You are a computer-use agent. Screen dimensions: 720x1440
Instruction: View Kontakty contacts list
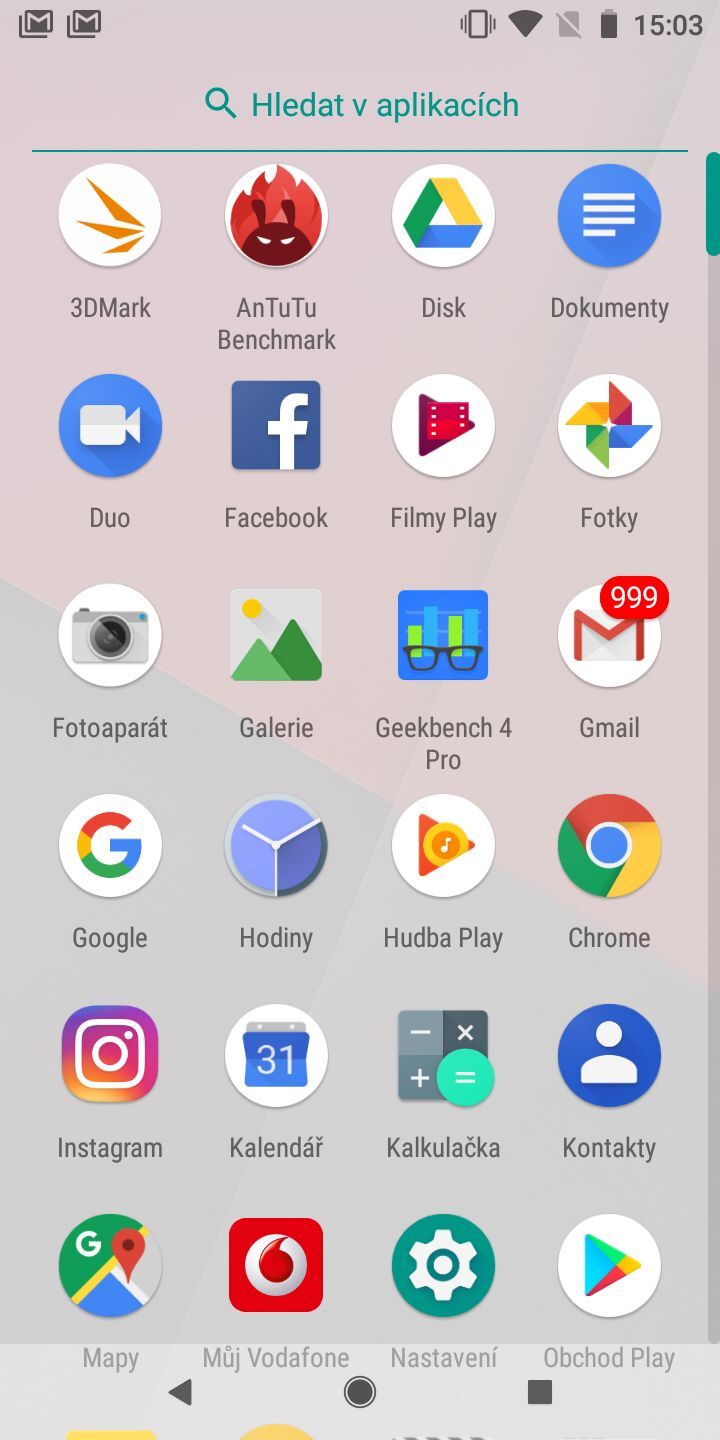point(609,1055)
